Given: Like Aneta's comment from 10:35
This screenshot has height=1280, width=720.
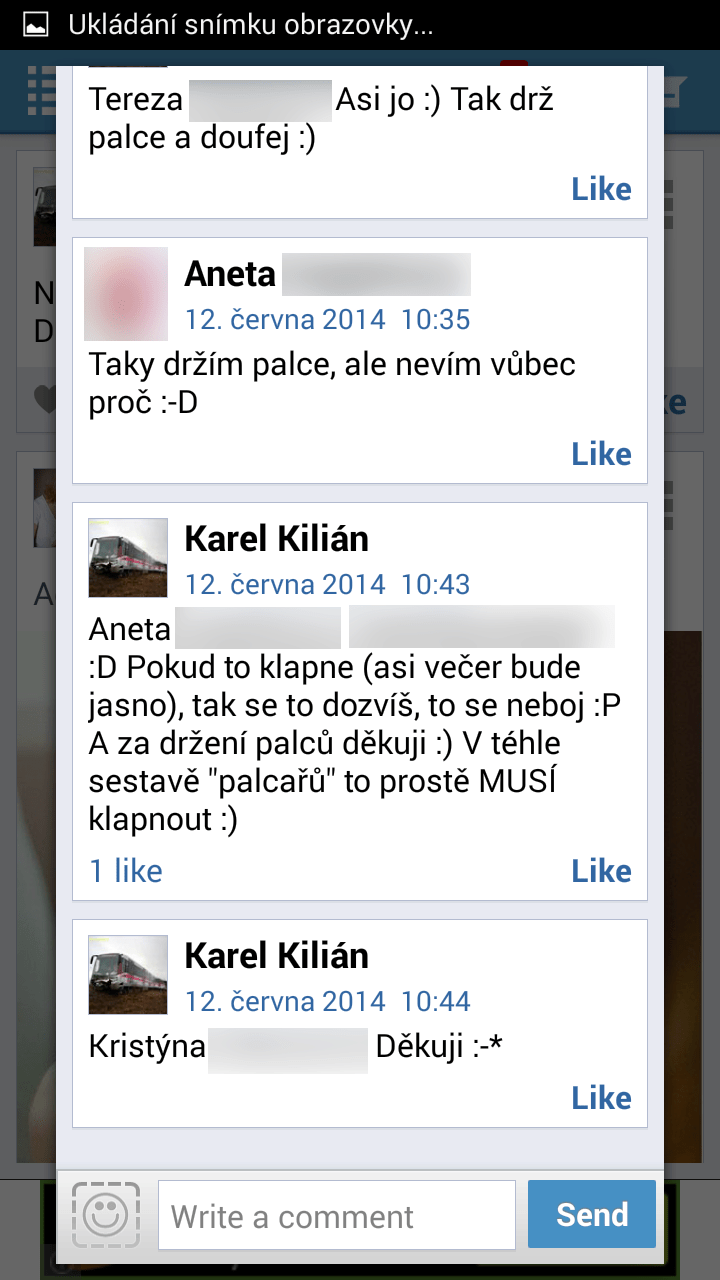Looking at the screenshot, I should coord(601,454).
